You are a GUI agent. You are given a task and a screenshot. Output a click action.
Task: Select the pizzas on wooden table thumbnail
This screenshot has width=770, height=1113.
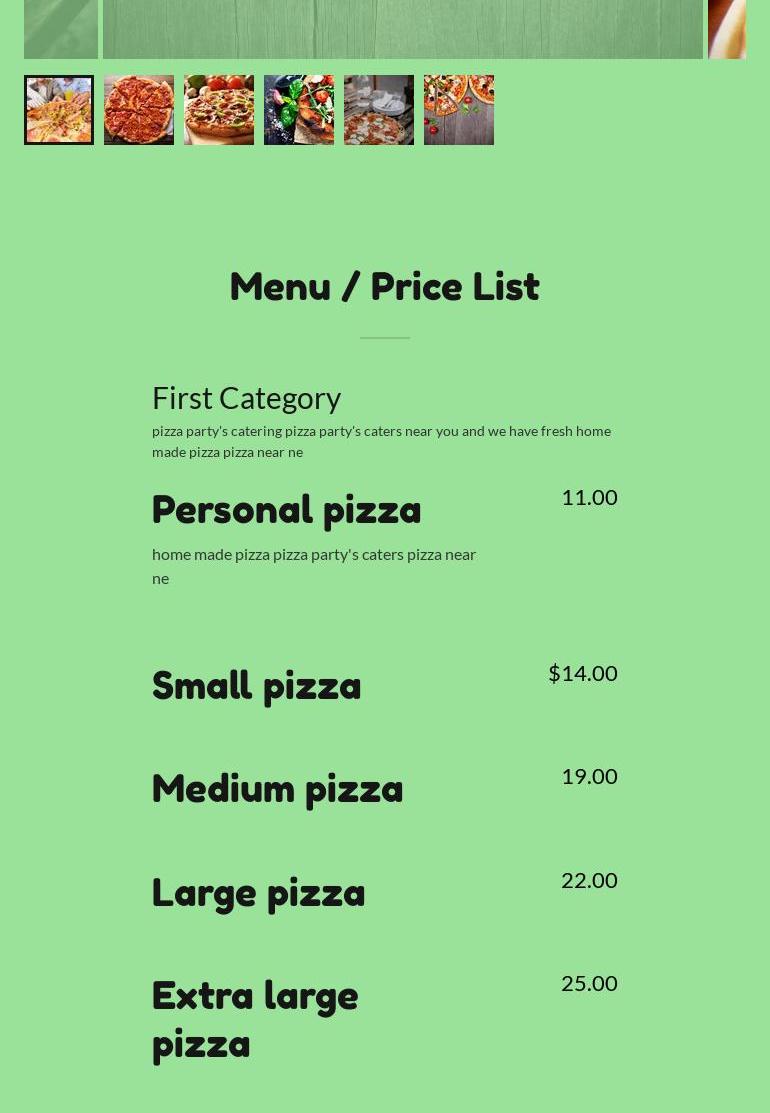tap(459, 110)
